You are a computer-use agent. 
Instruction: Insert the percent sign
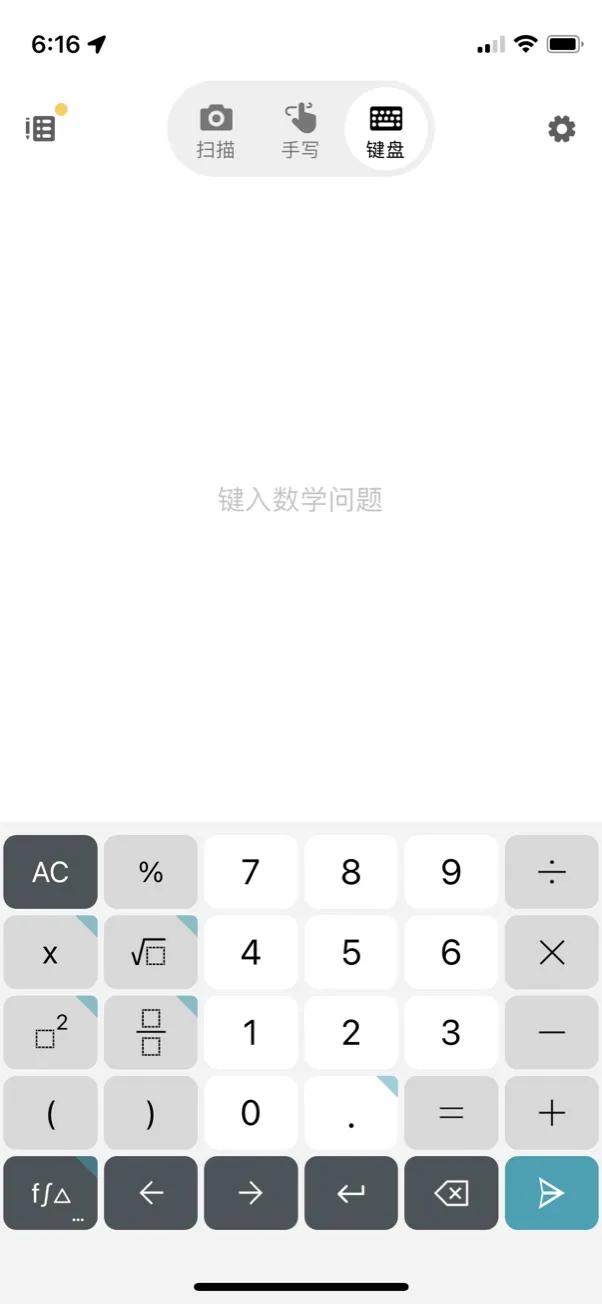151,872
